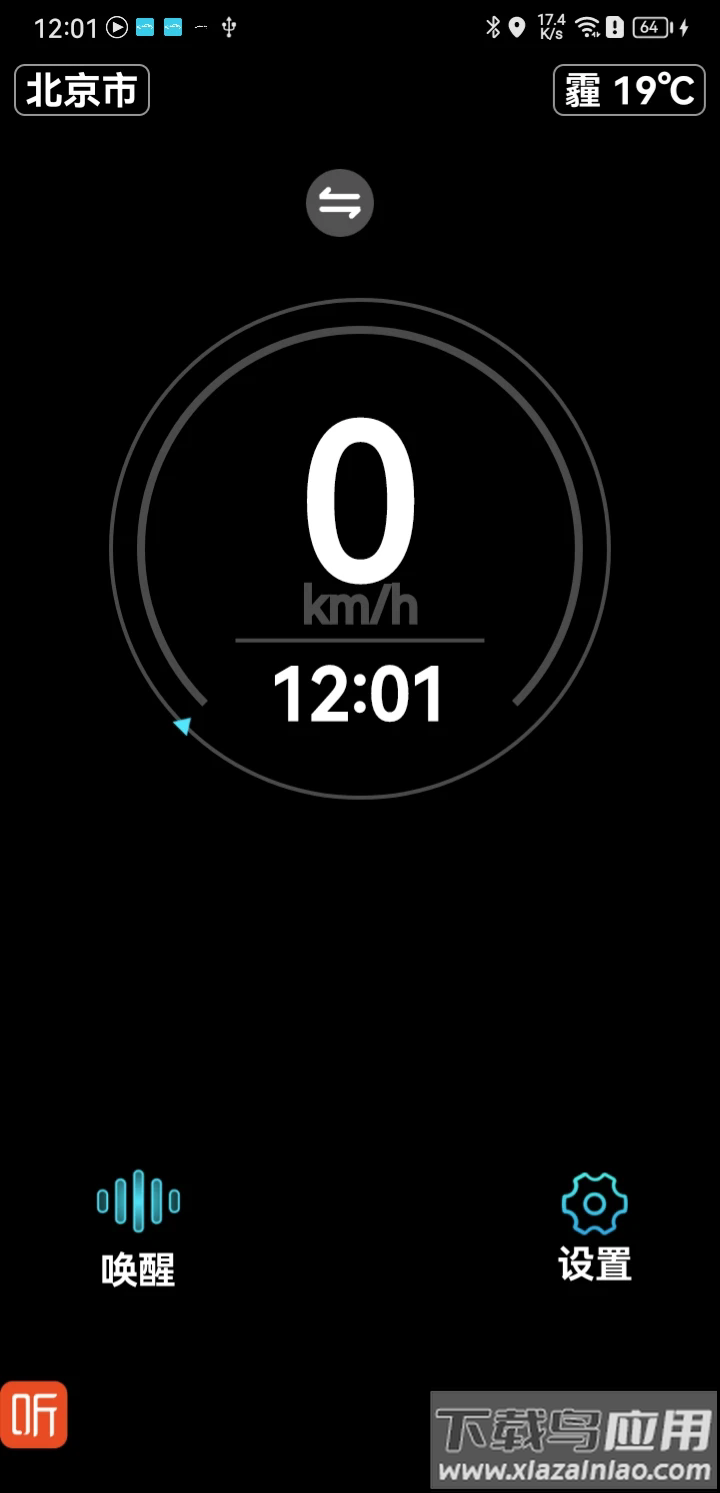
Task: Activate the 唤醒 voice wake-up
Action: tap(138, 1229)
